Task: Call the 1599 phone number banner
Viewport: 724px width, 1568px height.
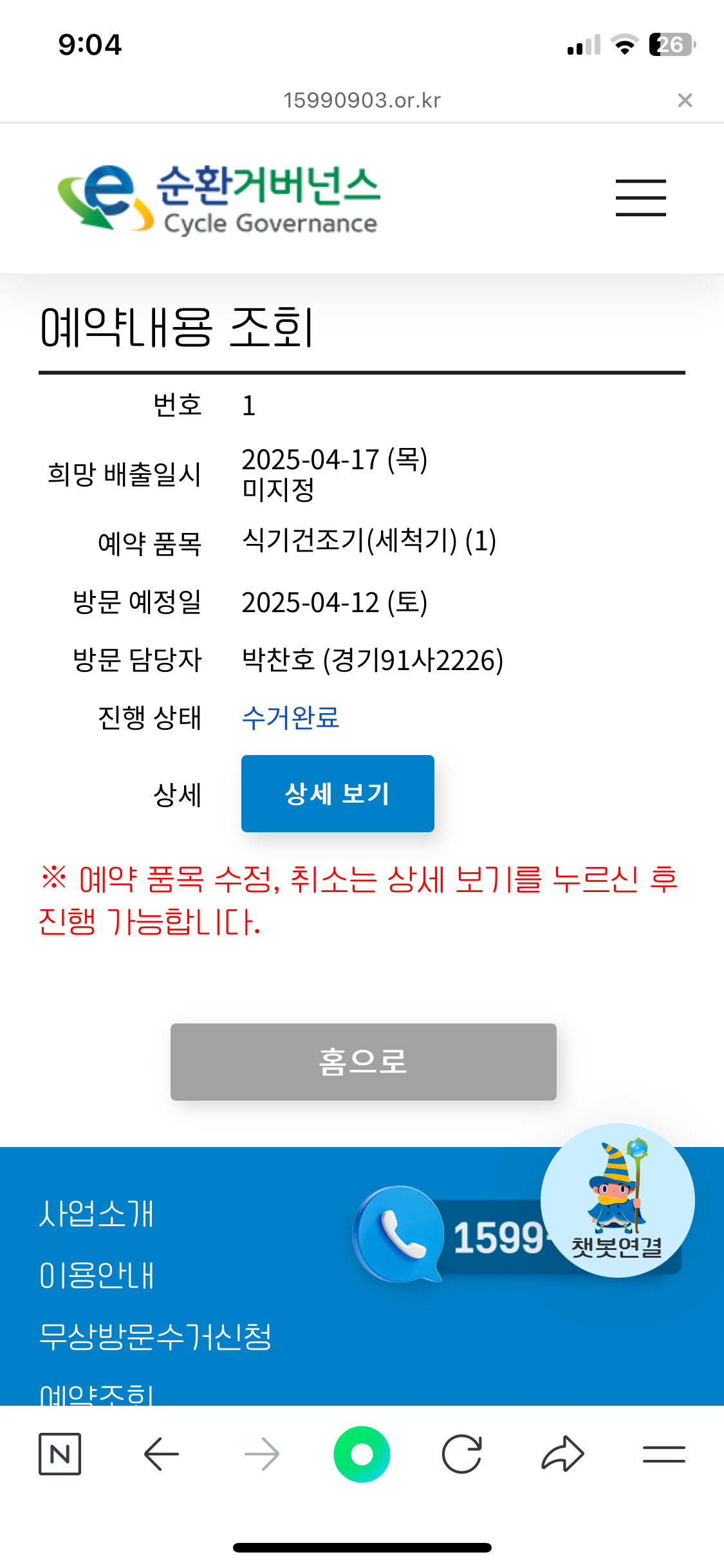Action: [450, 1237]
